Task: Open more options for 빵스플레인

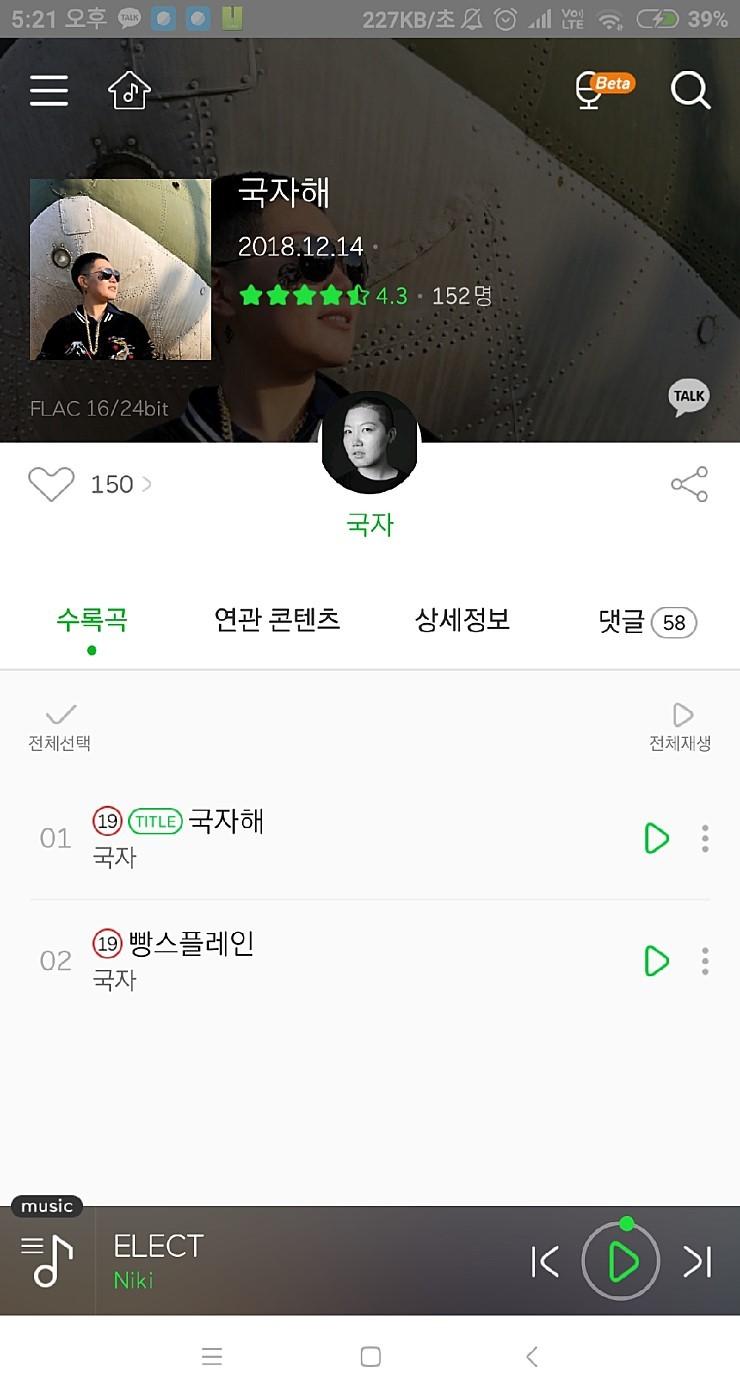Action: click(705, 961)
